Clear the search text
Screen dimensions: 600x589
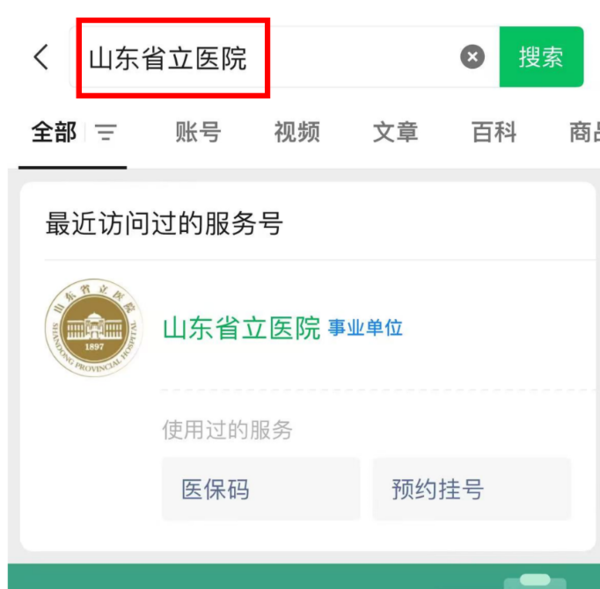coord(472,57)
